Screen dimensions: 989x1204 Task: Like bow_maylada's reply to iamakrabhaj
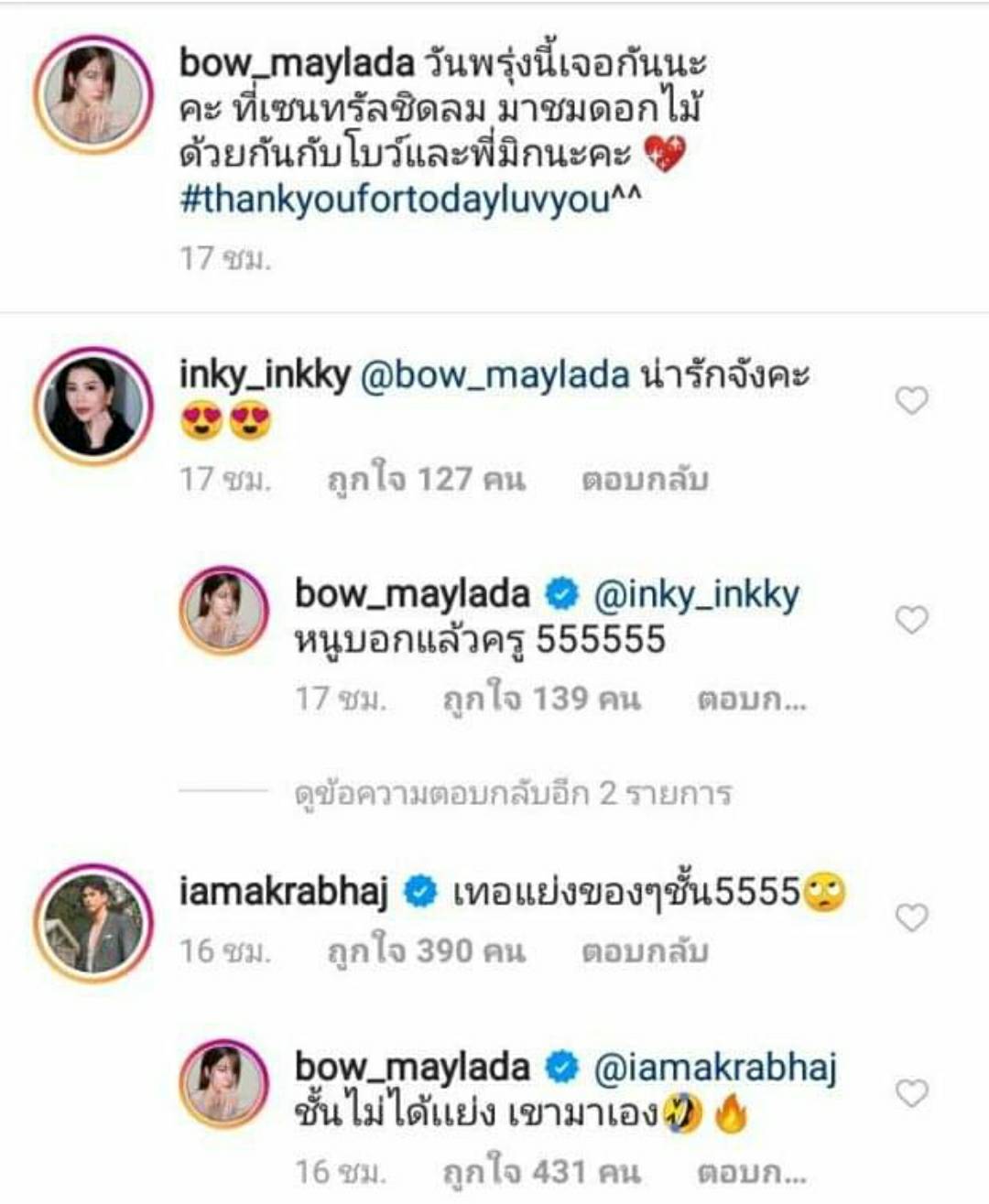coord(911,1092)
